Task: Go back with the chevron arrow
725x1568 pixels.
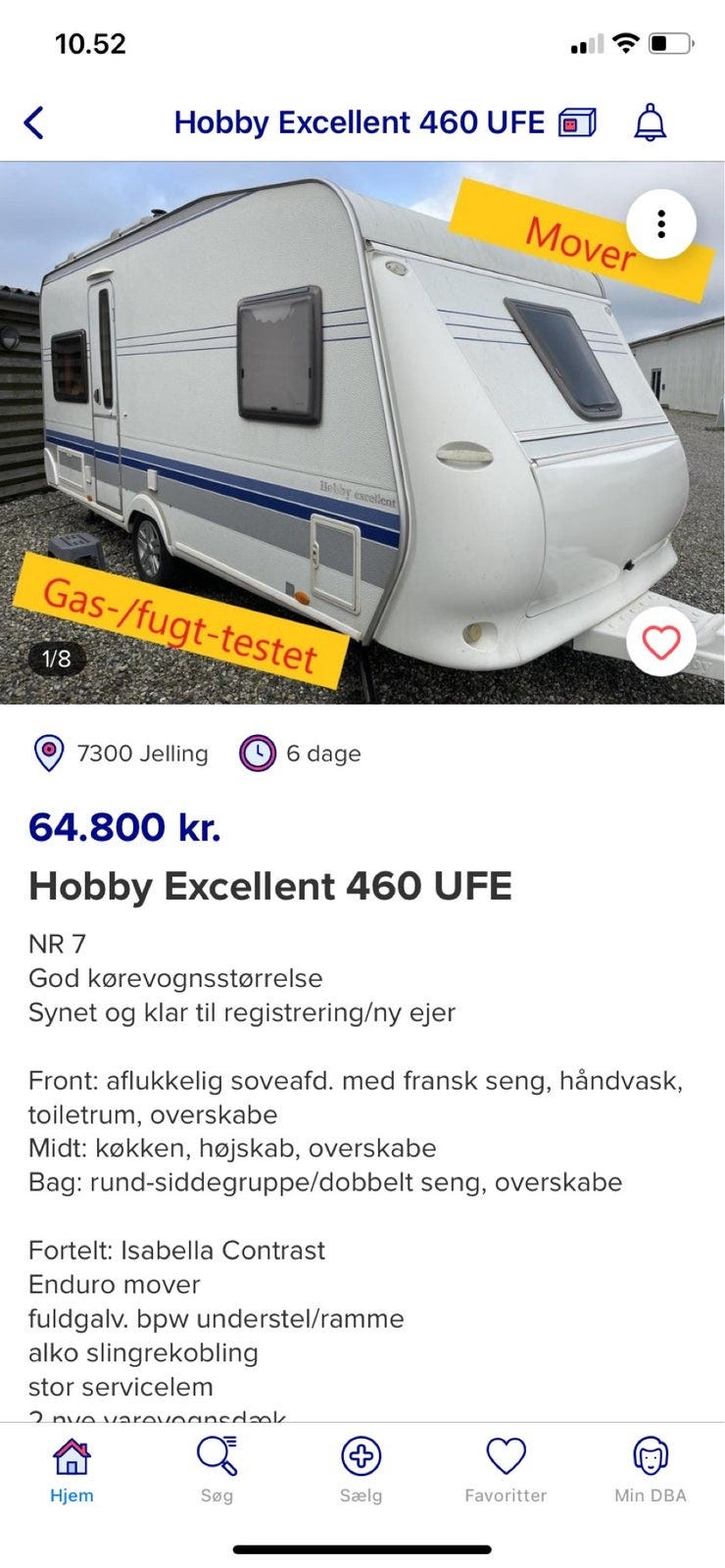Action: click(33, 122)
